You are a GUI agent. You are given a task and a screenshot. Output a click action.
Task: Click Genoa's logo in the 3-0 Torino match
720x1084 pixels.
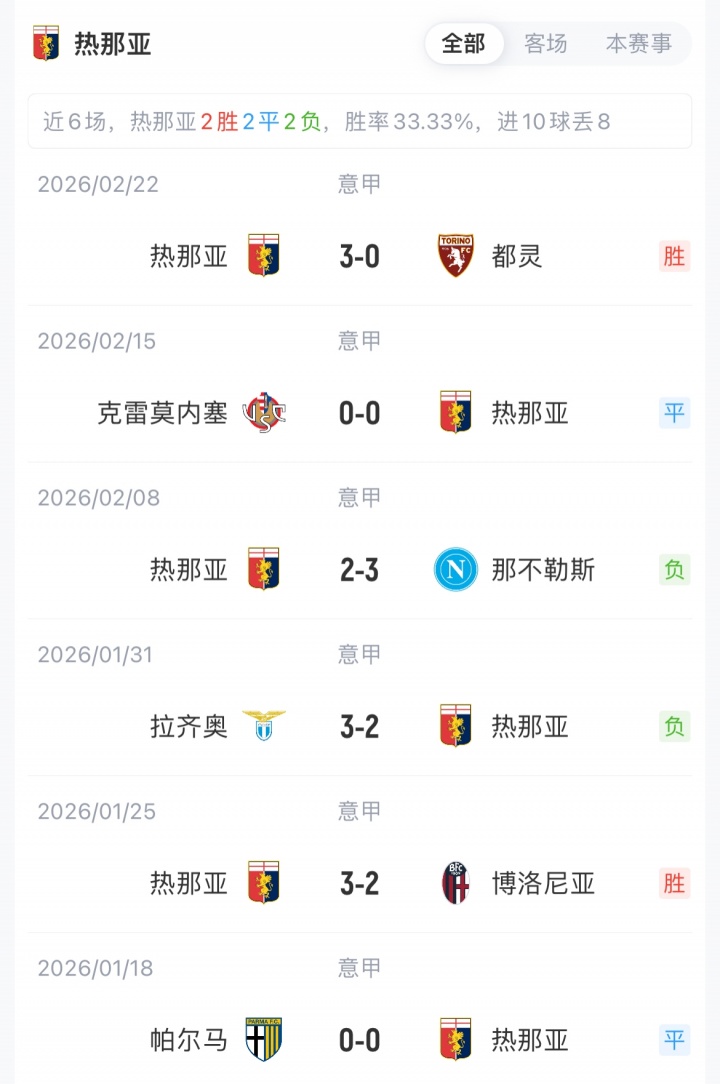tap(262, 255)
